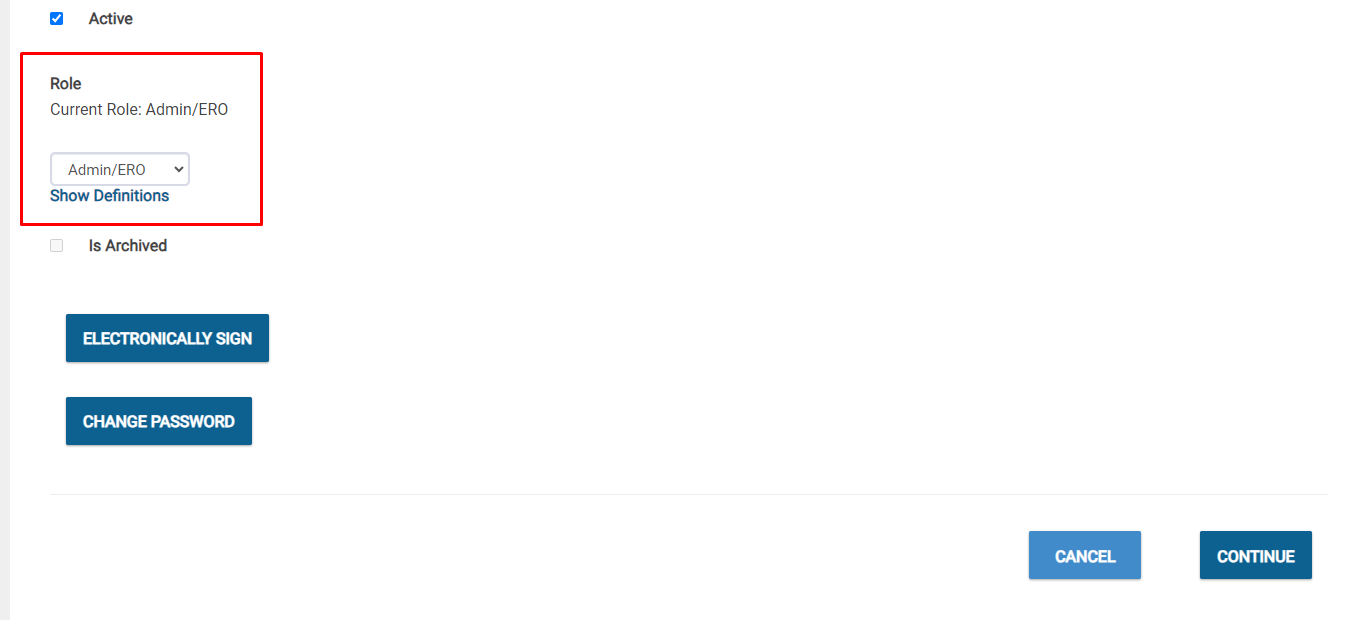Screen dimensions: 1353x620
Task: Tap the Electronically Sign button
Action: click(167, 339)
